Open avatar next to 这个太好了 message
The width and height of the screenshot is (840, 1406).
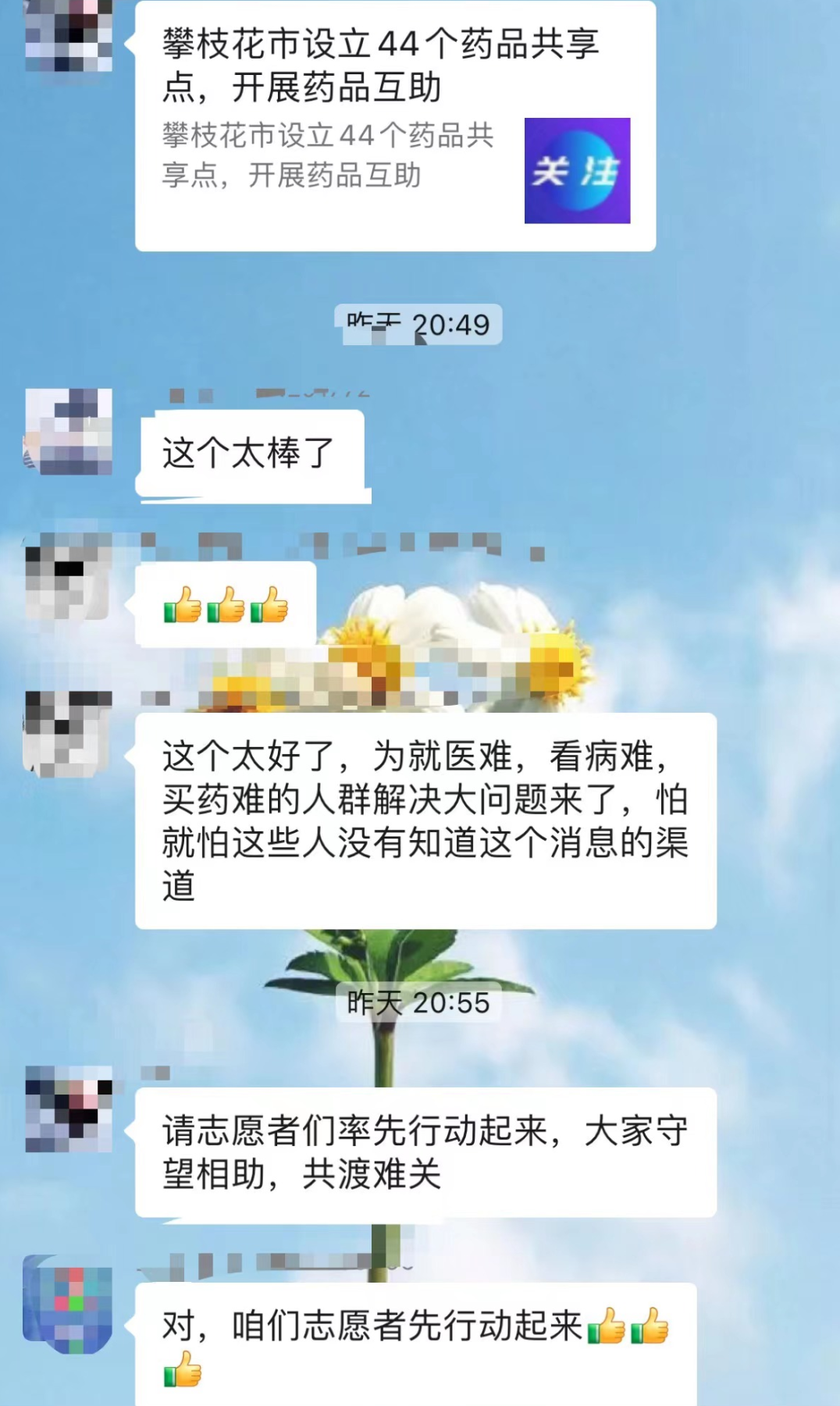point(69,732)
